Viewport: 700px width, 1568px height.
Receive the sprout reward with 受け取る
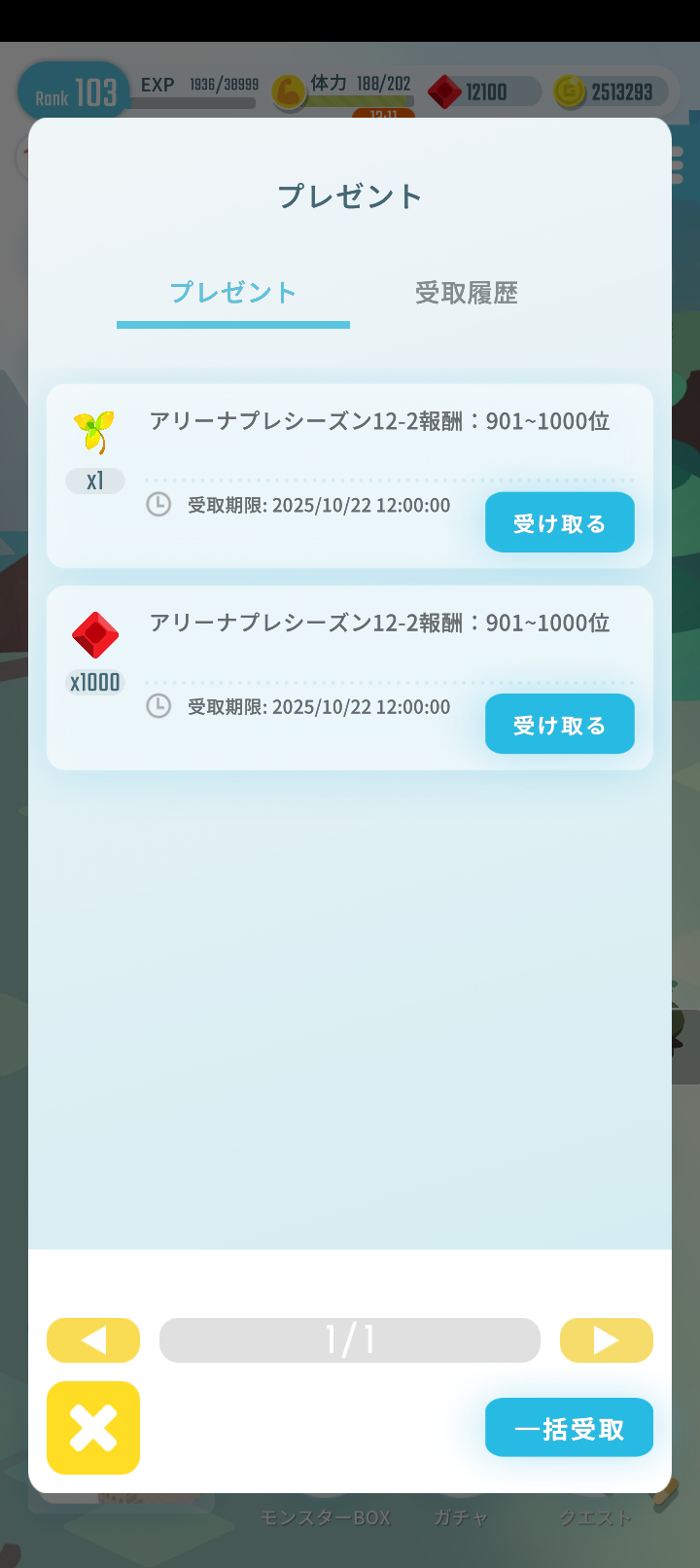point(559,522)
